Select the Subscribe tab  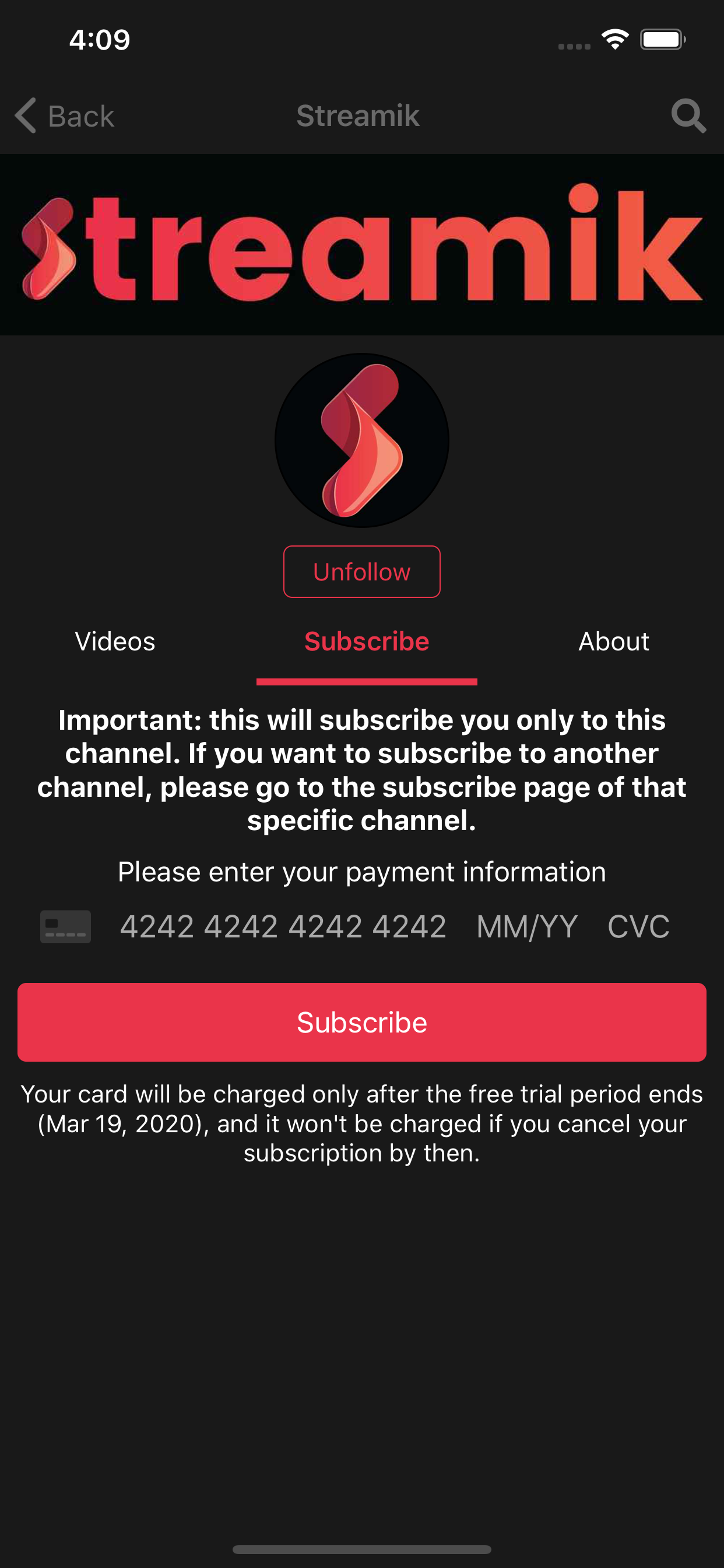coord(366,641)
